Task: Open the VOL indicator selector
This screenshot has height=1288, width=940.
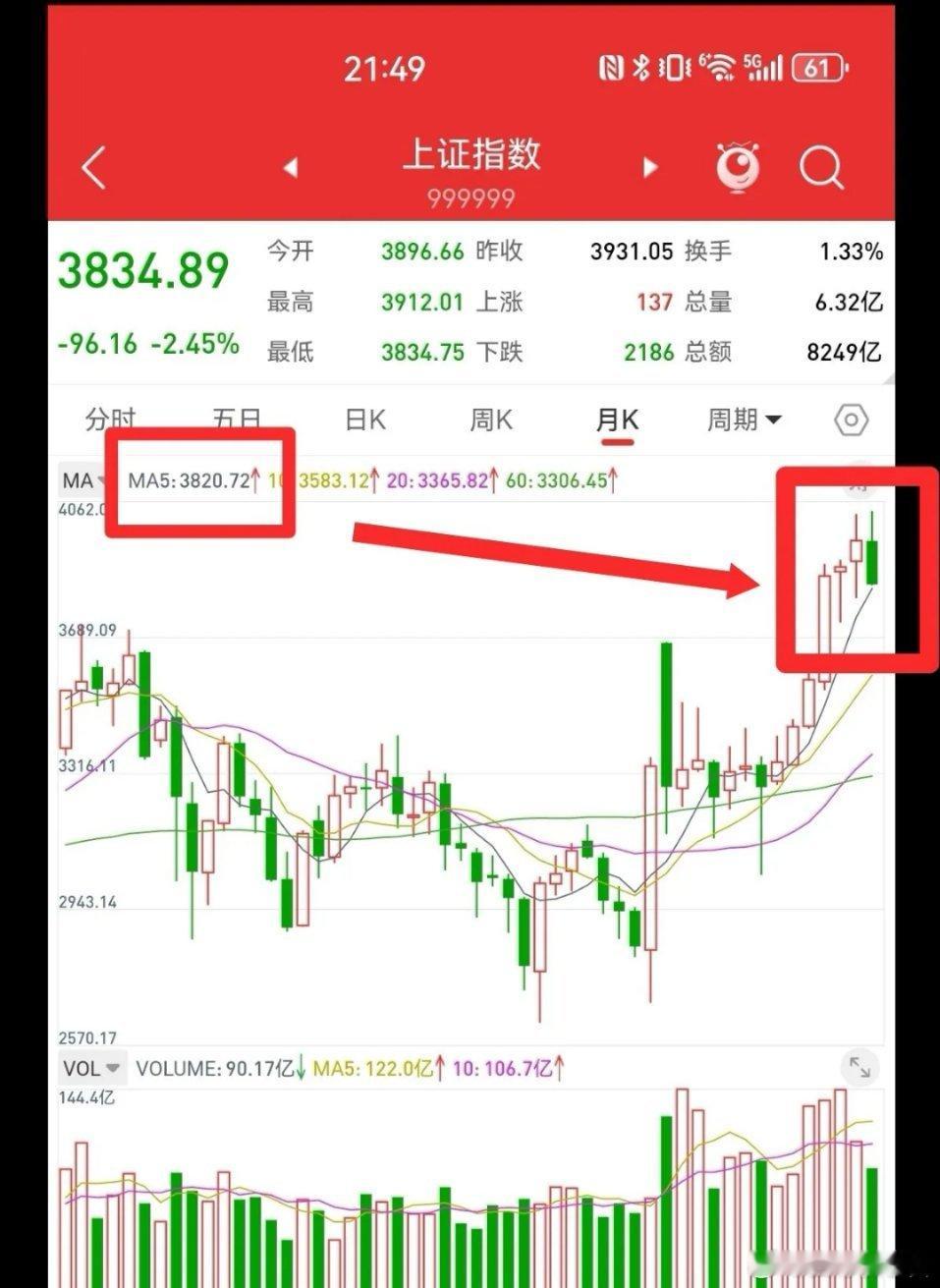Action: [91, 1067]
